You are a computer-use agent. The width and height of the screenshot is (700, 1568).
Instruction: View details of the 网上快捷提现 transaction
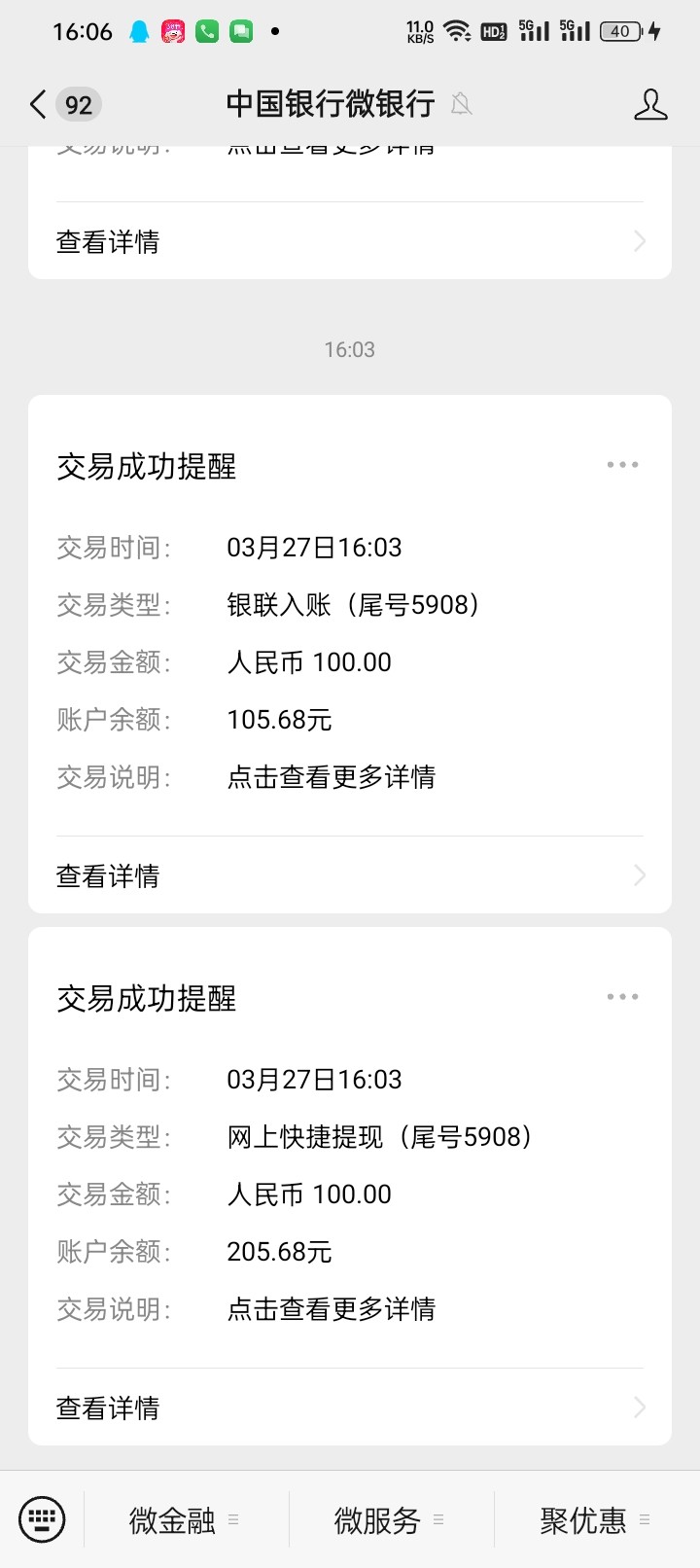(x=350, y=1408)
